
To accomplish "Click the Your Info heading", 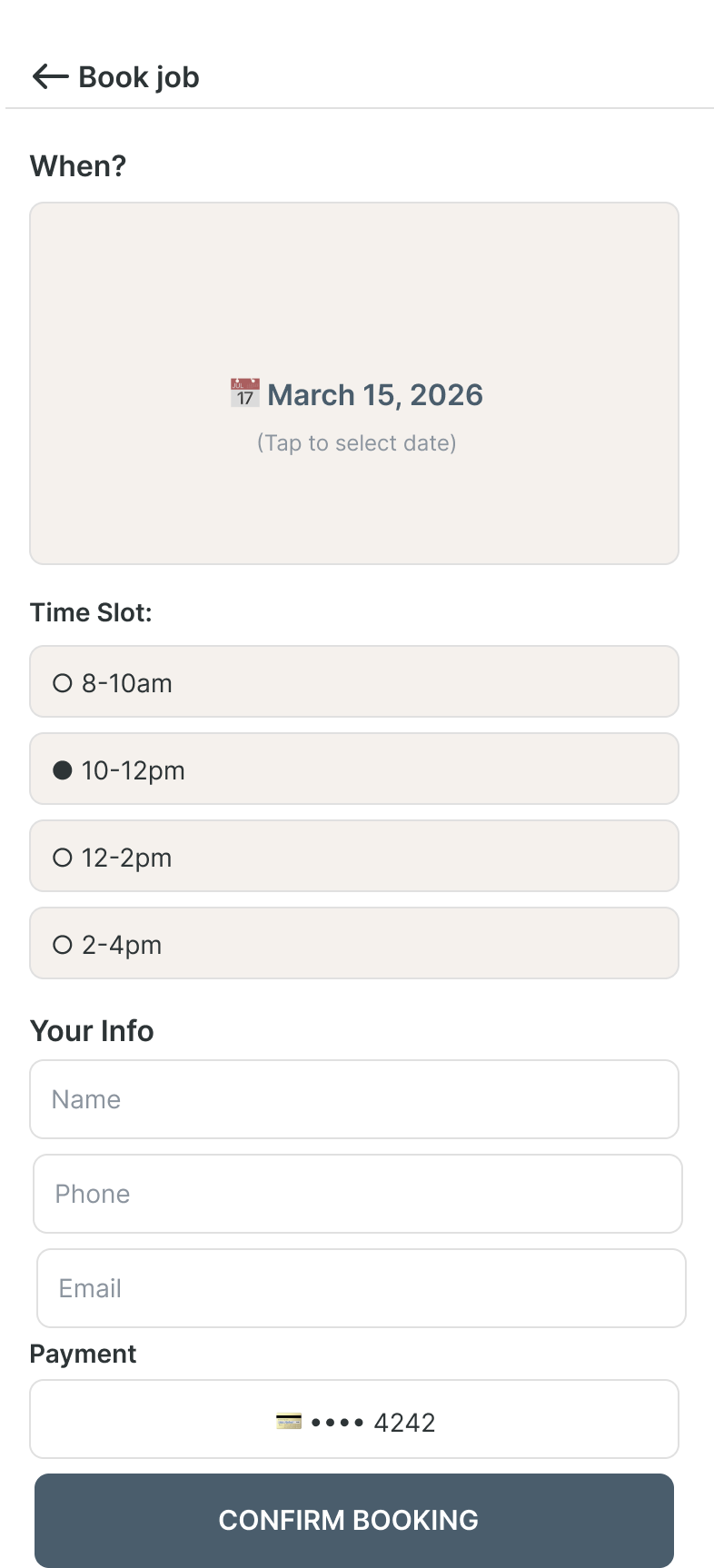I will [x=92, y=1030].
